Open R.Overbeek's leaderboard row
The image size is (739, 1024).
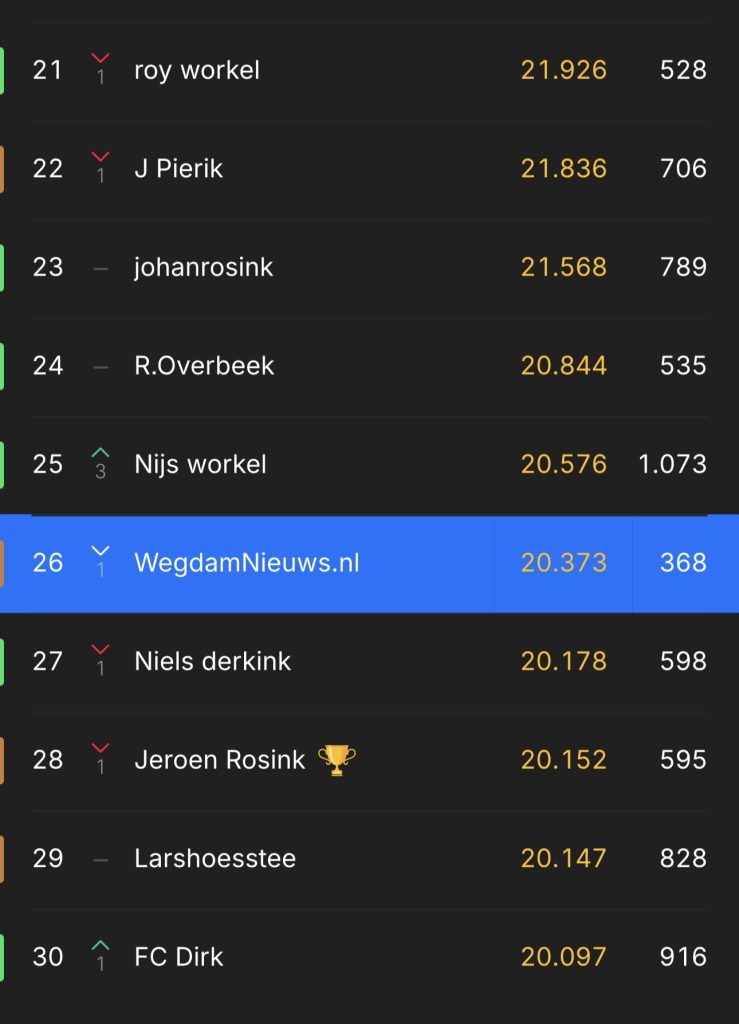[x=204, y=366]
